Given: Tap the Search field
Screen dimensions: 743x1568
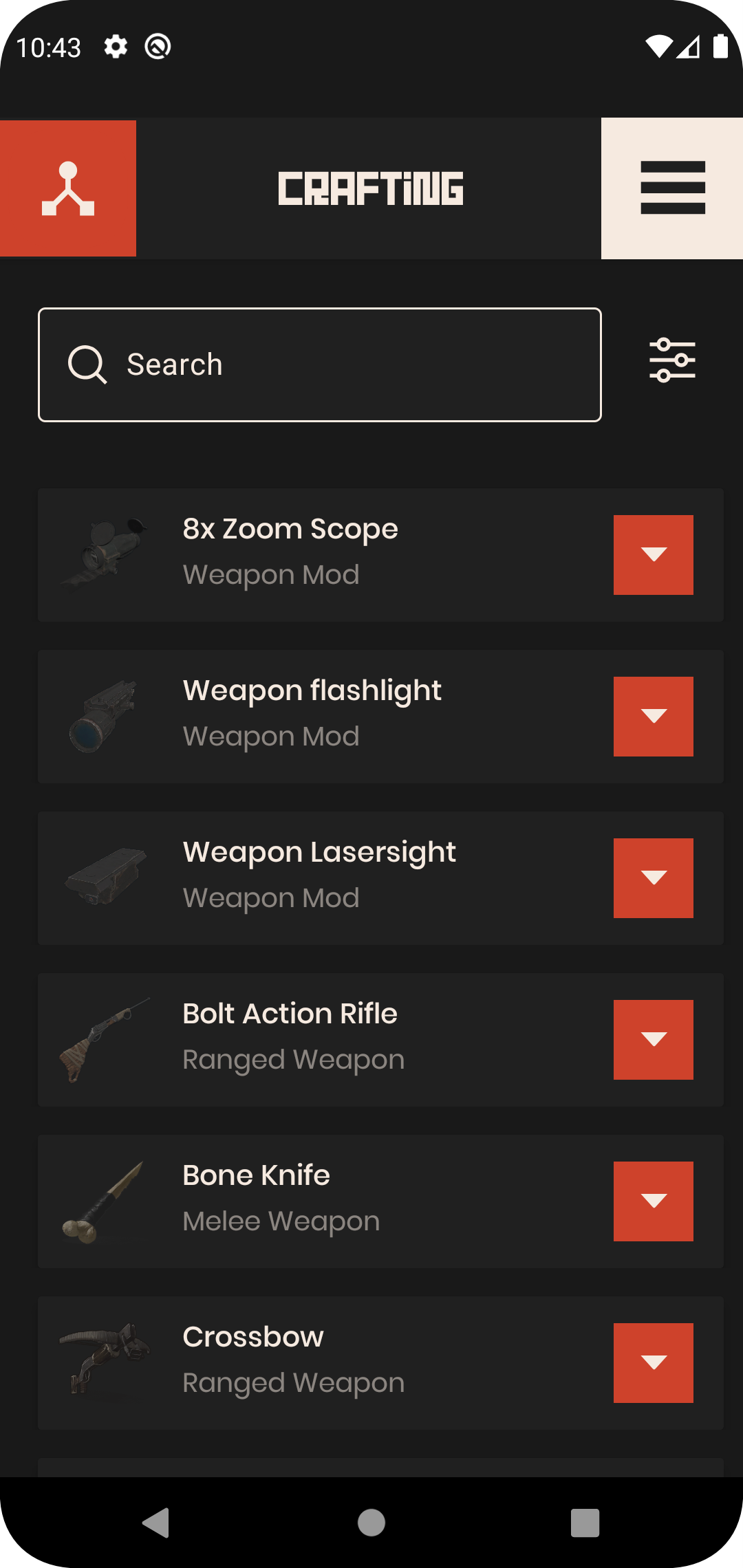Looking at the screenshot, I should coord(320,364).
